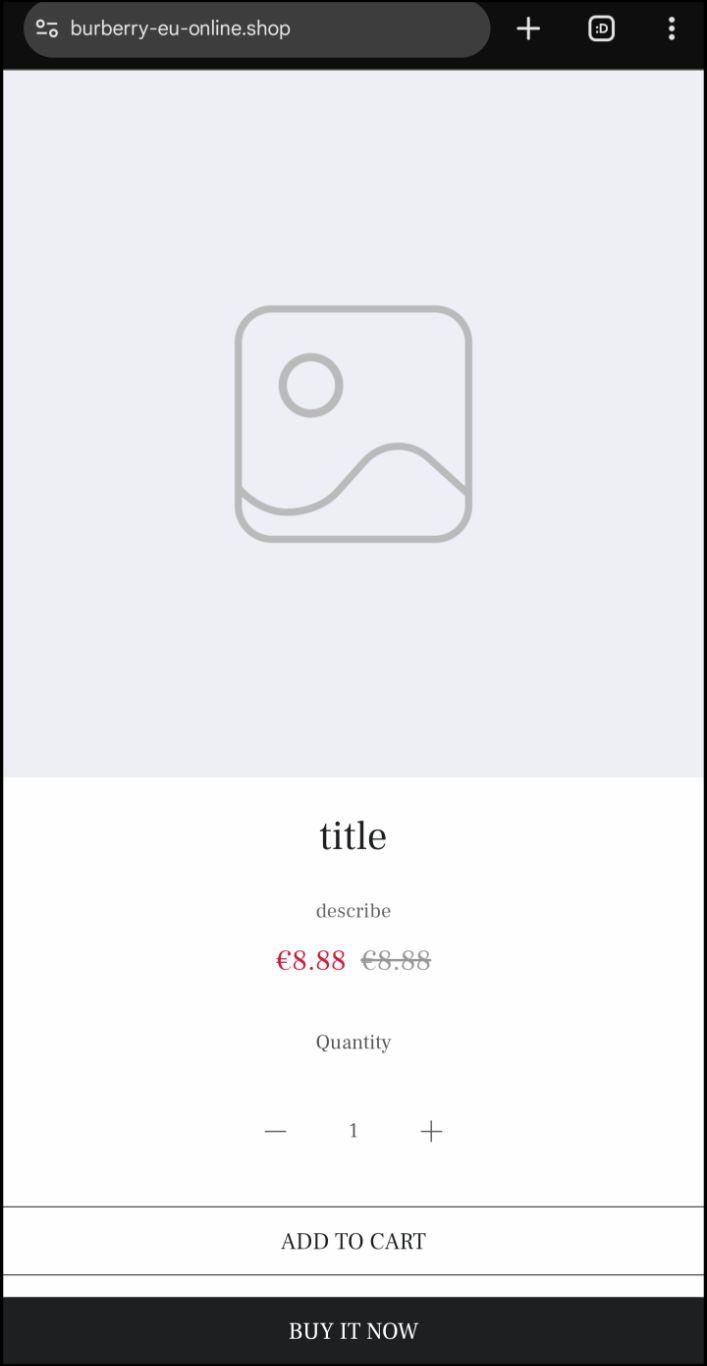Open the tab switcher
The image size is (707, 1366).
601,29
